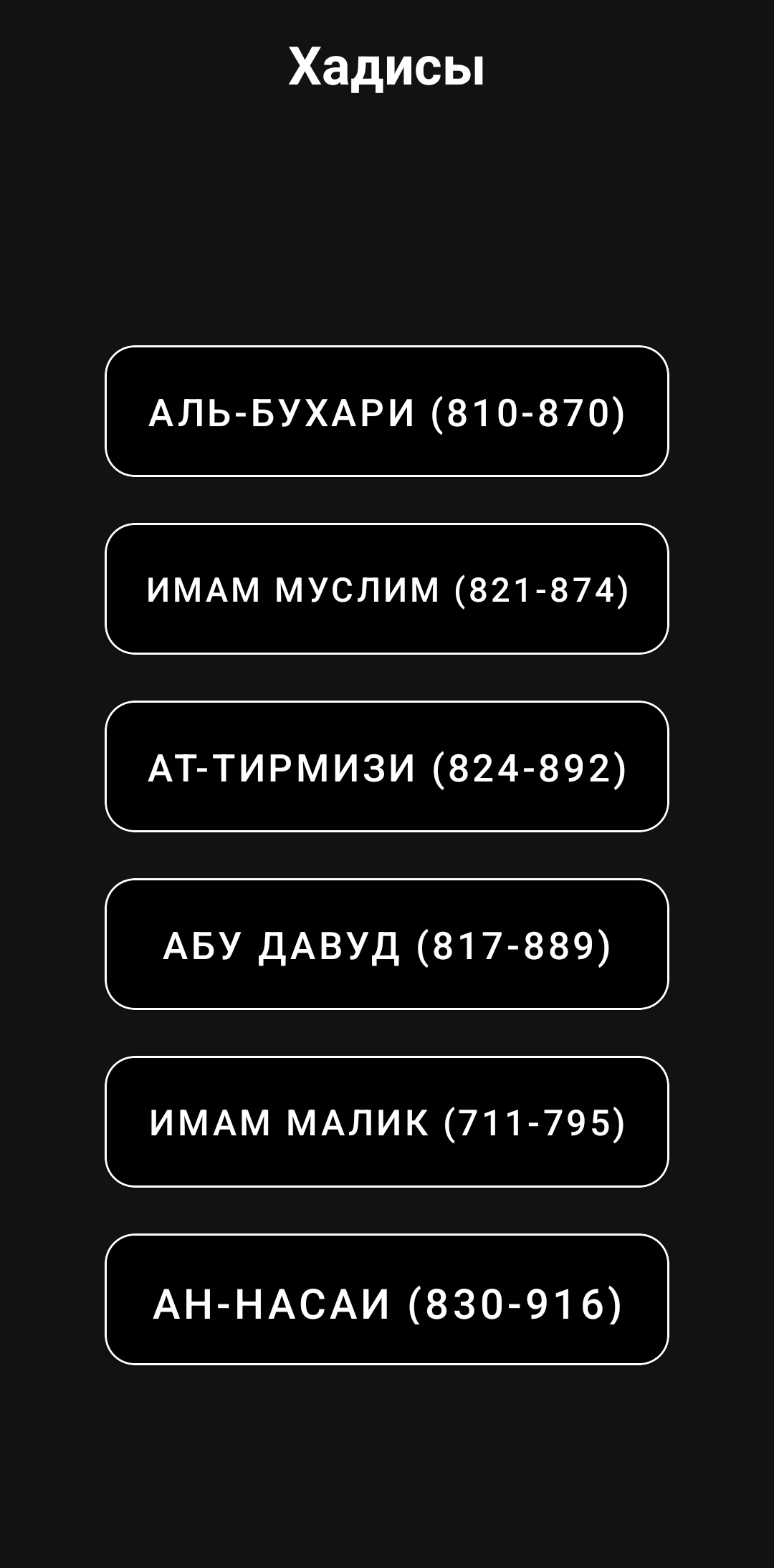
Task: Open the Аль-Бухари (810-870) hadith collection
Action: tap(387, 411)
